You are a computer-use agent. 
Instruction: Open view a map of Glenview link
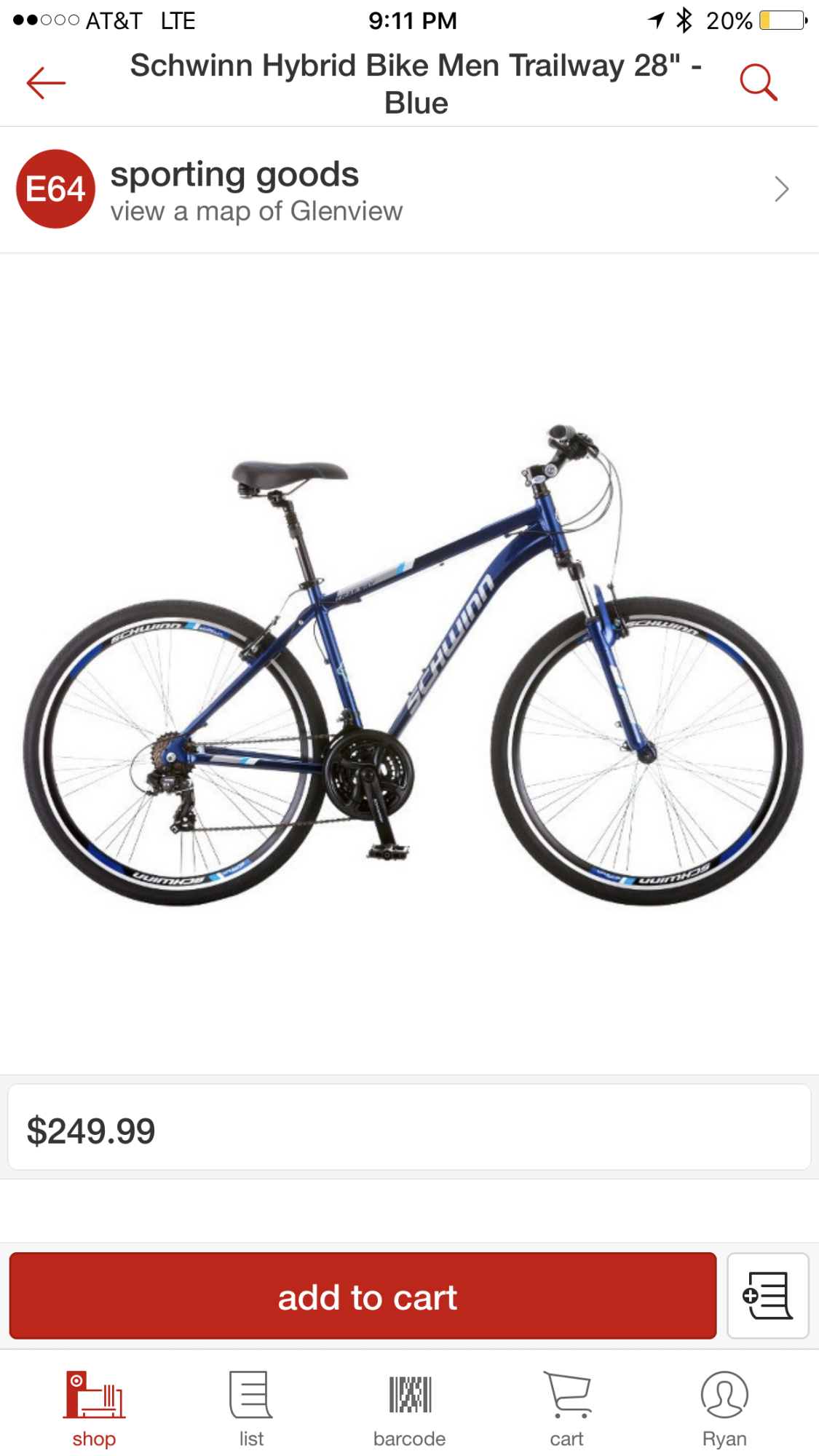pos(256,211)
